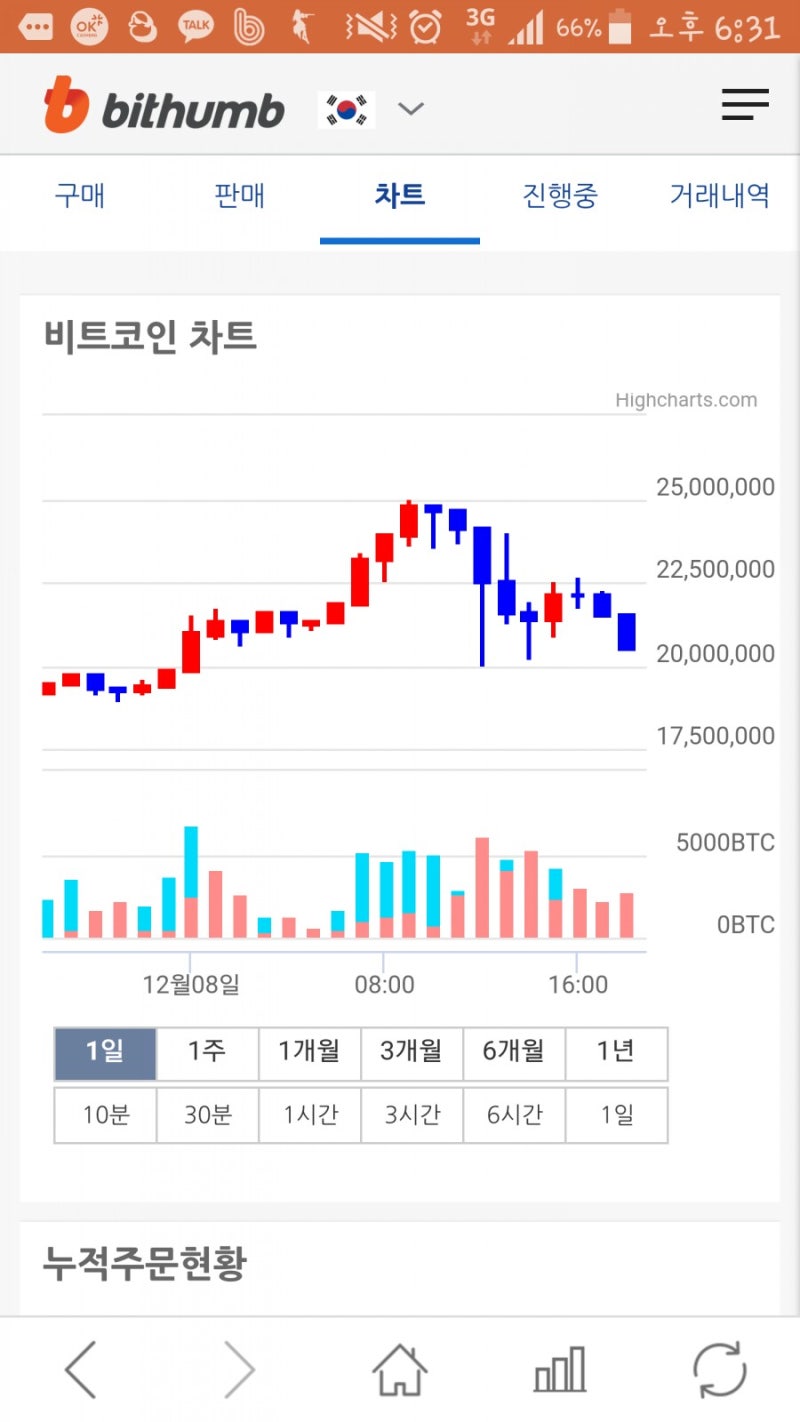Switch to the 6개월 chart period
The image size is (800, 1422).
[x=514, y=1053]
